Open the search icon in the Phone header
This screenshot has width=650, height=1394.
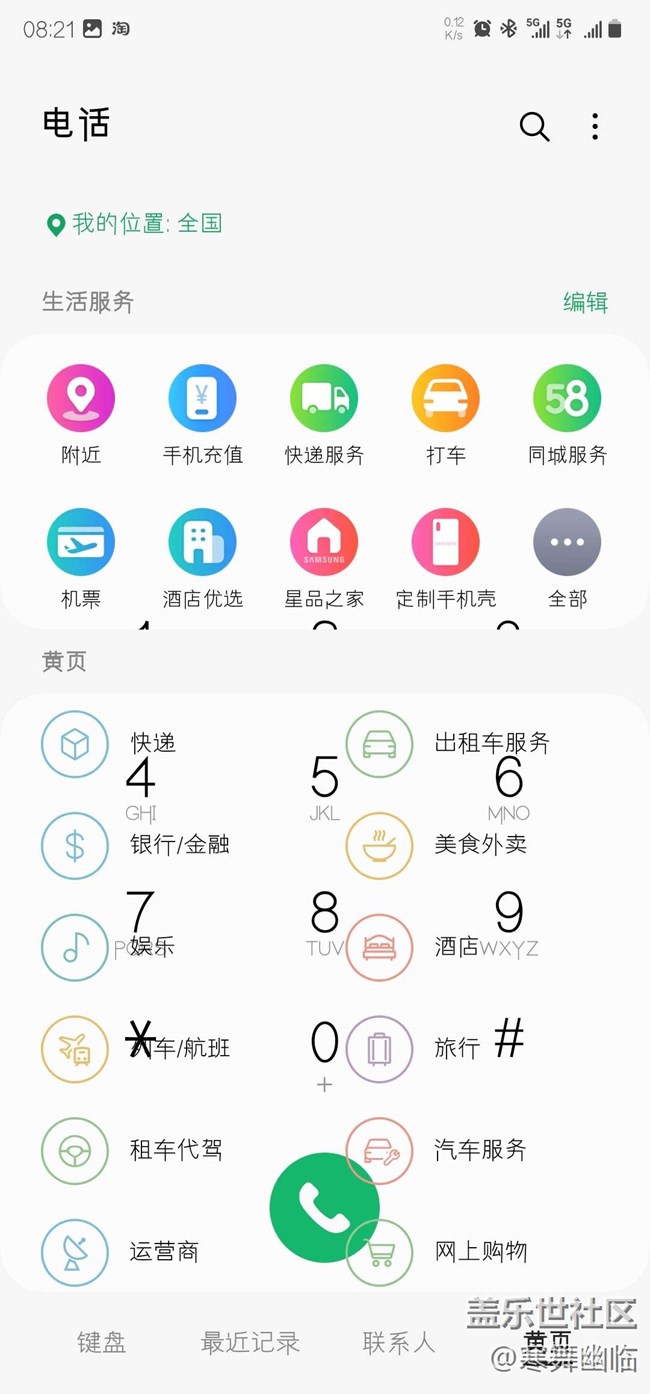click(534, 127)
